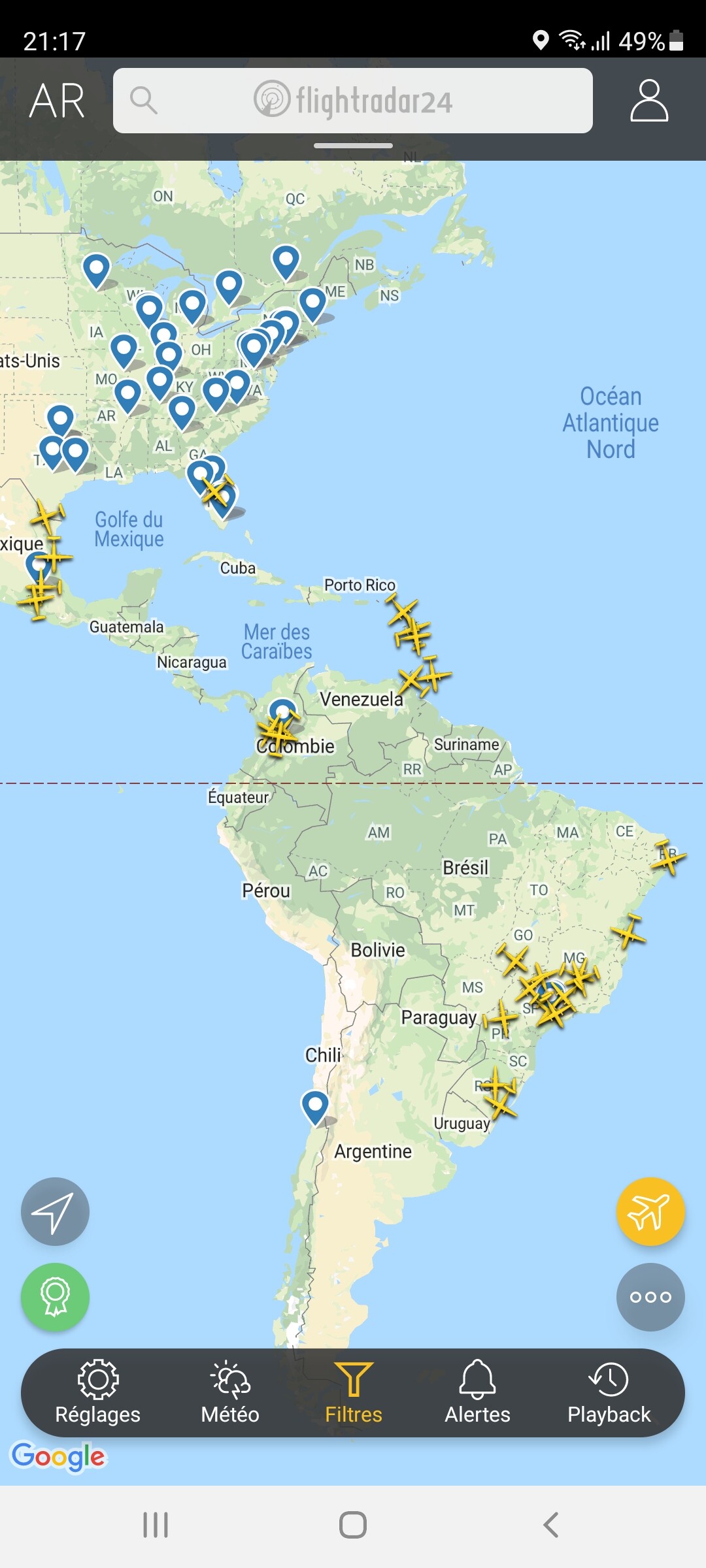Open the three-dots more options button

click(x=650, y=1297)
